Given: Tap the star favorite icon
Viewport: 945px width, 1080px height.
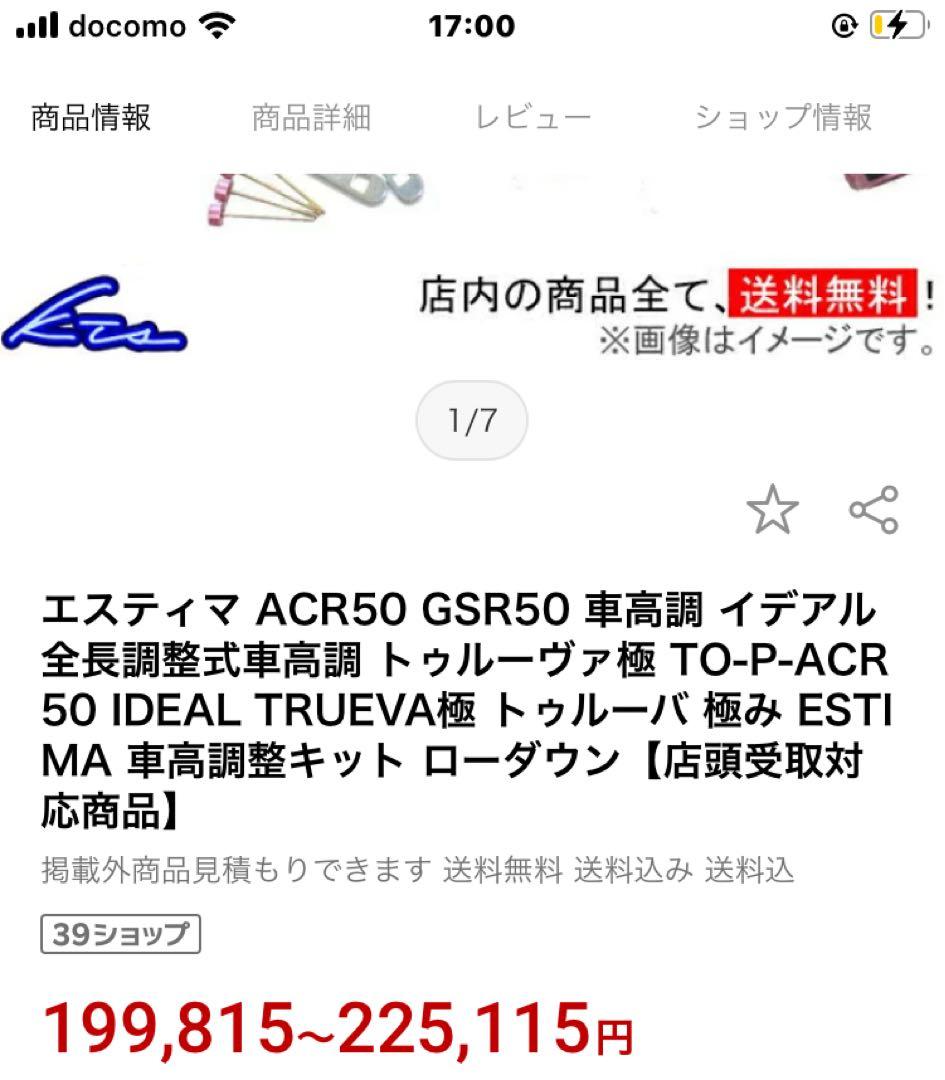Looking at the screenshot, I should coord(770,510).
